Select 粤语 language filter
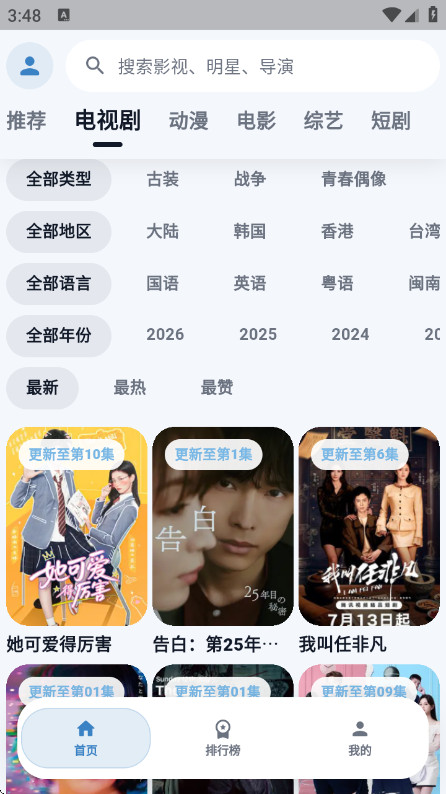Image resolution: width=446 pixels, height=794 pixels. tap(337, 284)
